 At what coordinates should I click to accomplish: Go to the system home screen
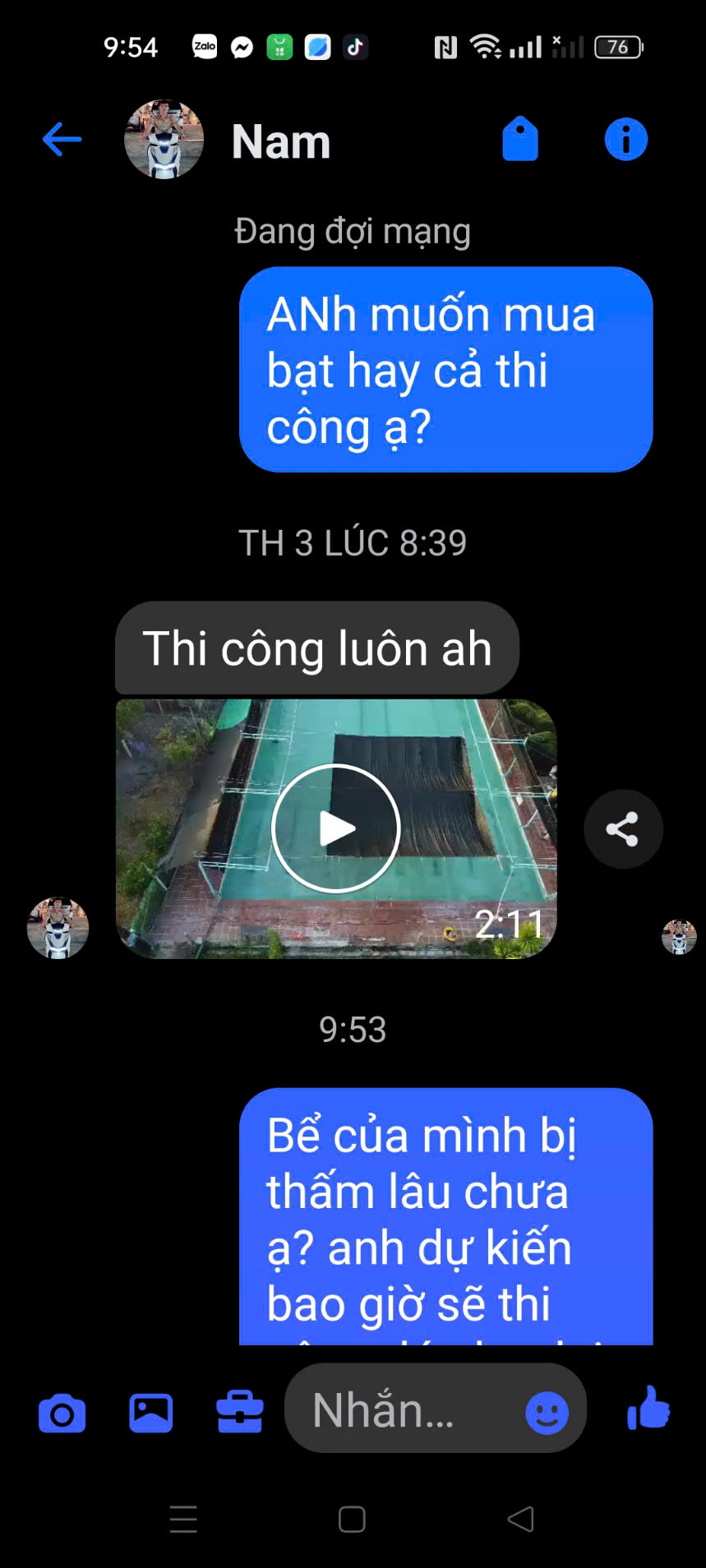point(352,1520)
